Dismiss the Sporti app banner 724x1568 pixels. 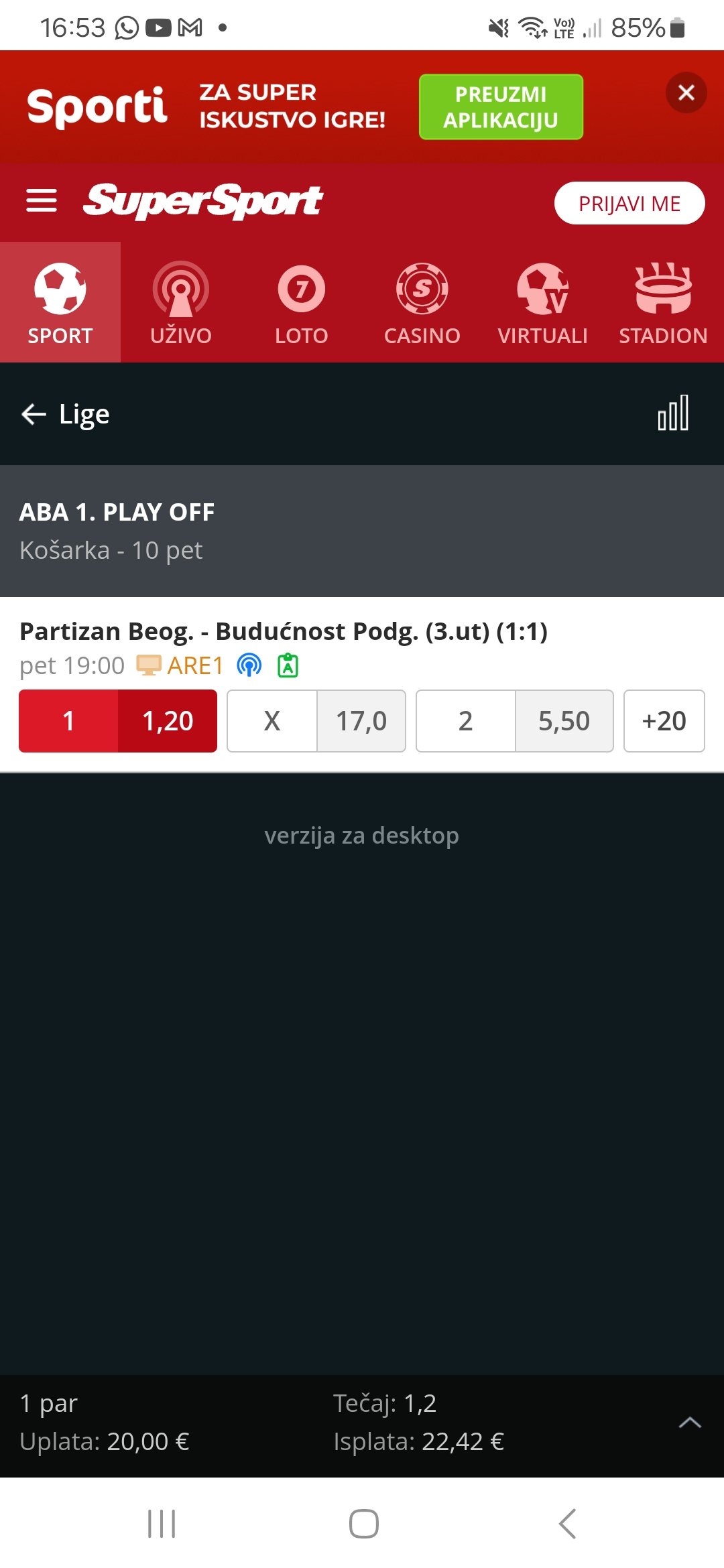[x=686, y=92]
